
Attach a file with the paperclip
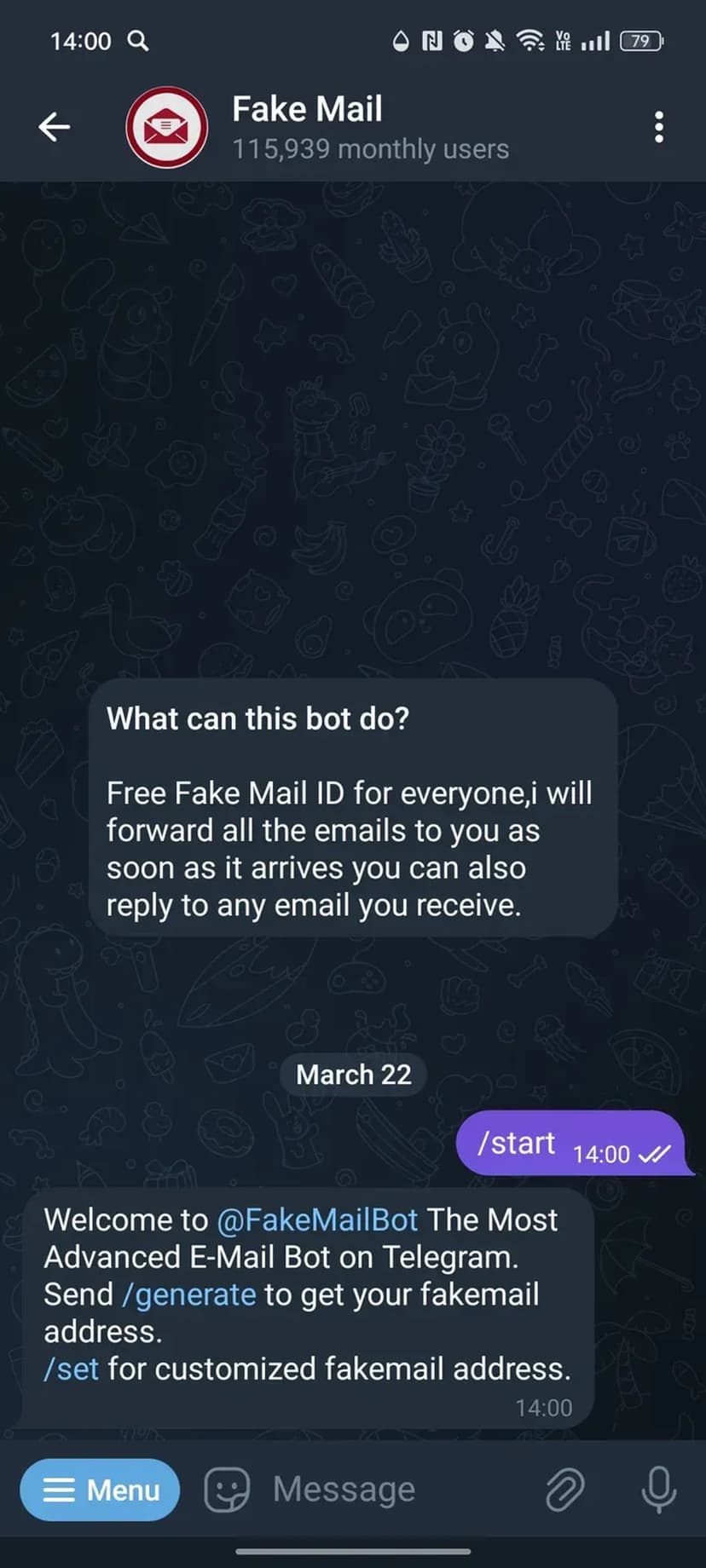coord(564,1490)
